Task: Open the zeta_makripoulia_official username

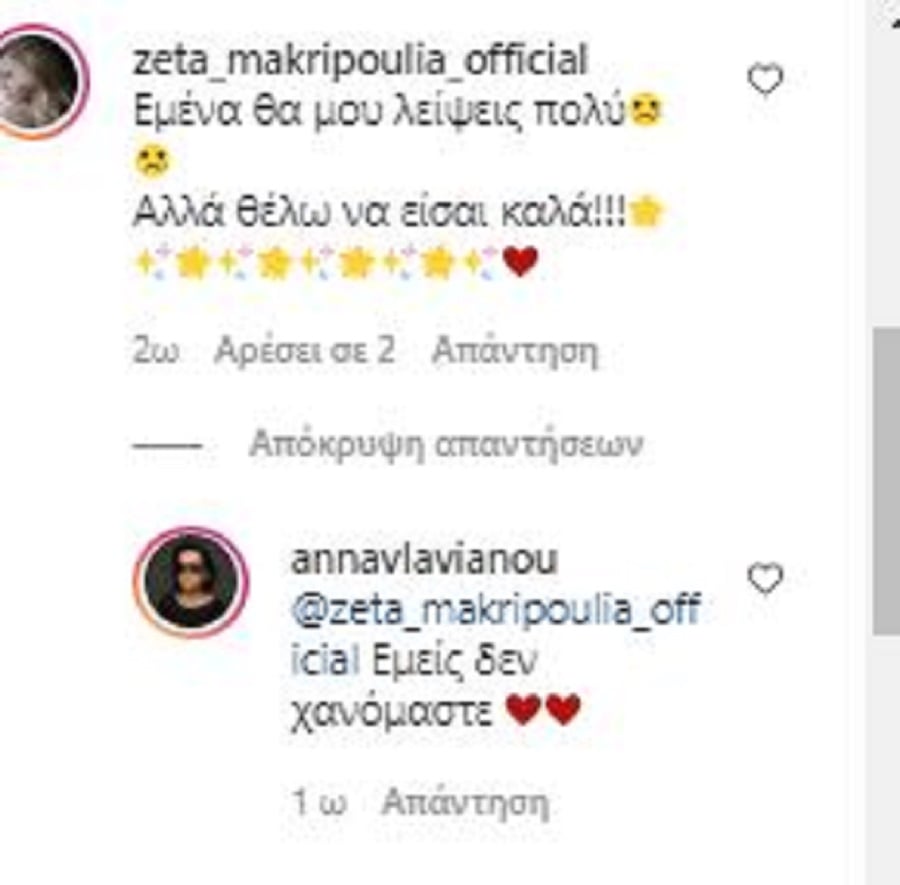Action: [x=360, y=60]
